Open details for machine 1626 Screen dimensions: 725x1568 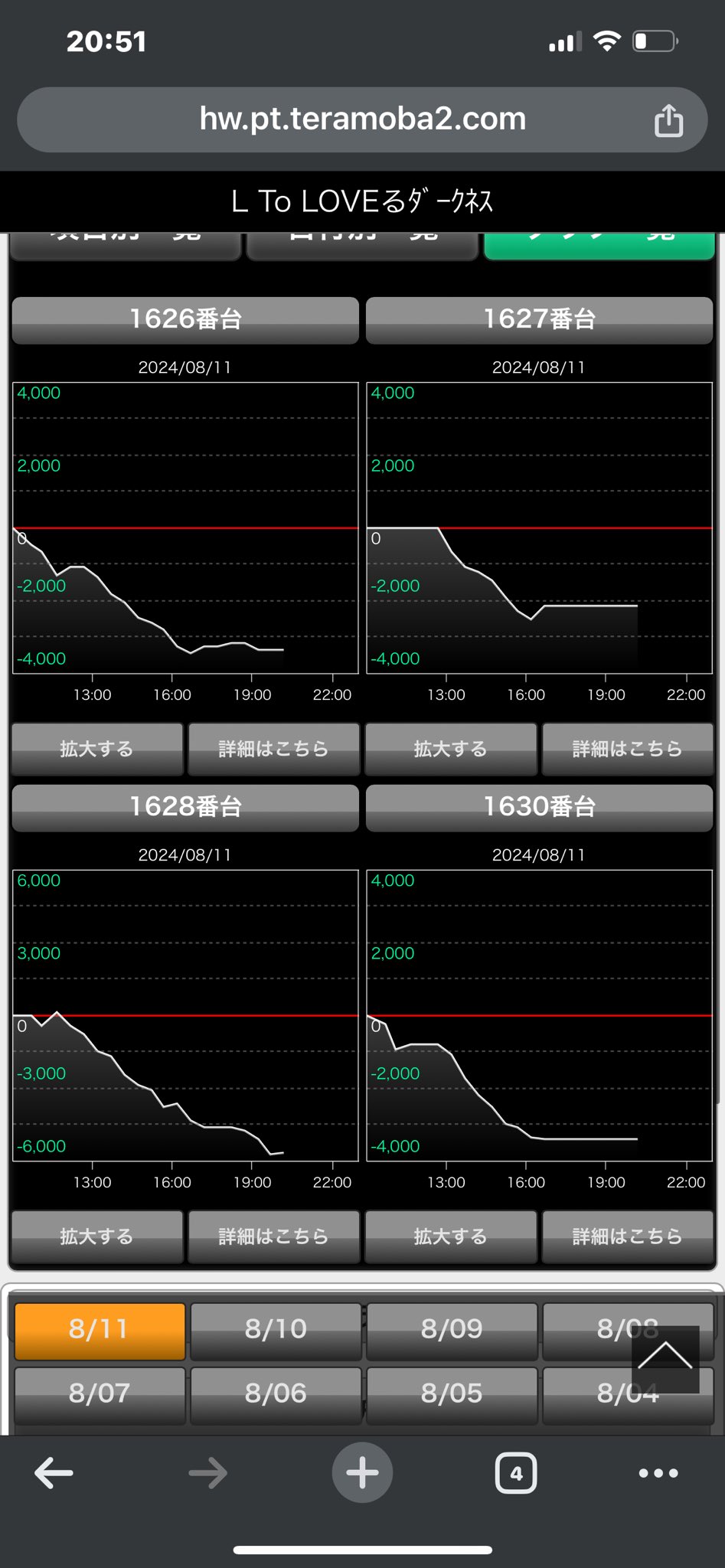[x=273, y=749]
